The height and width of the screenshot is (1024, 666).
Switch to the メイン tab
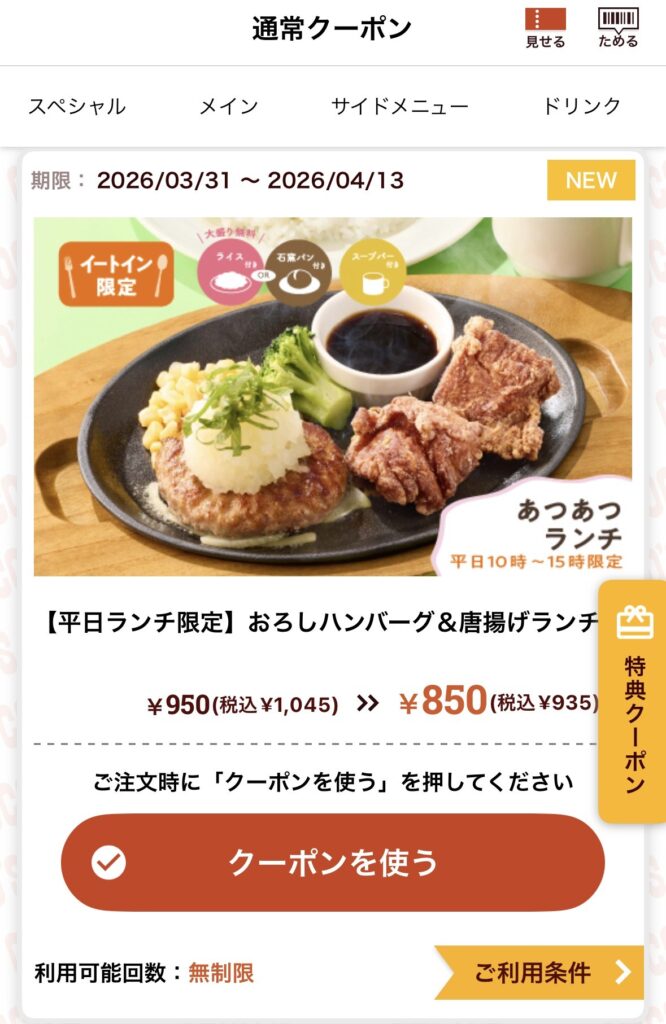[228, 106]
